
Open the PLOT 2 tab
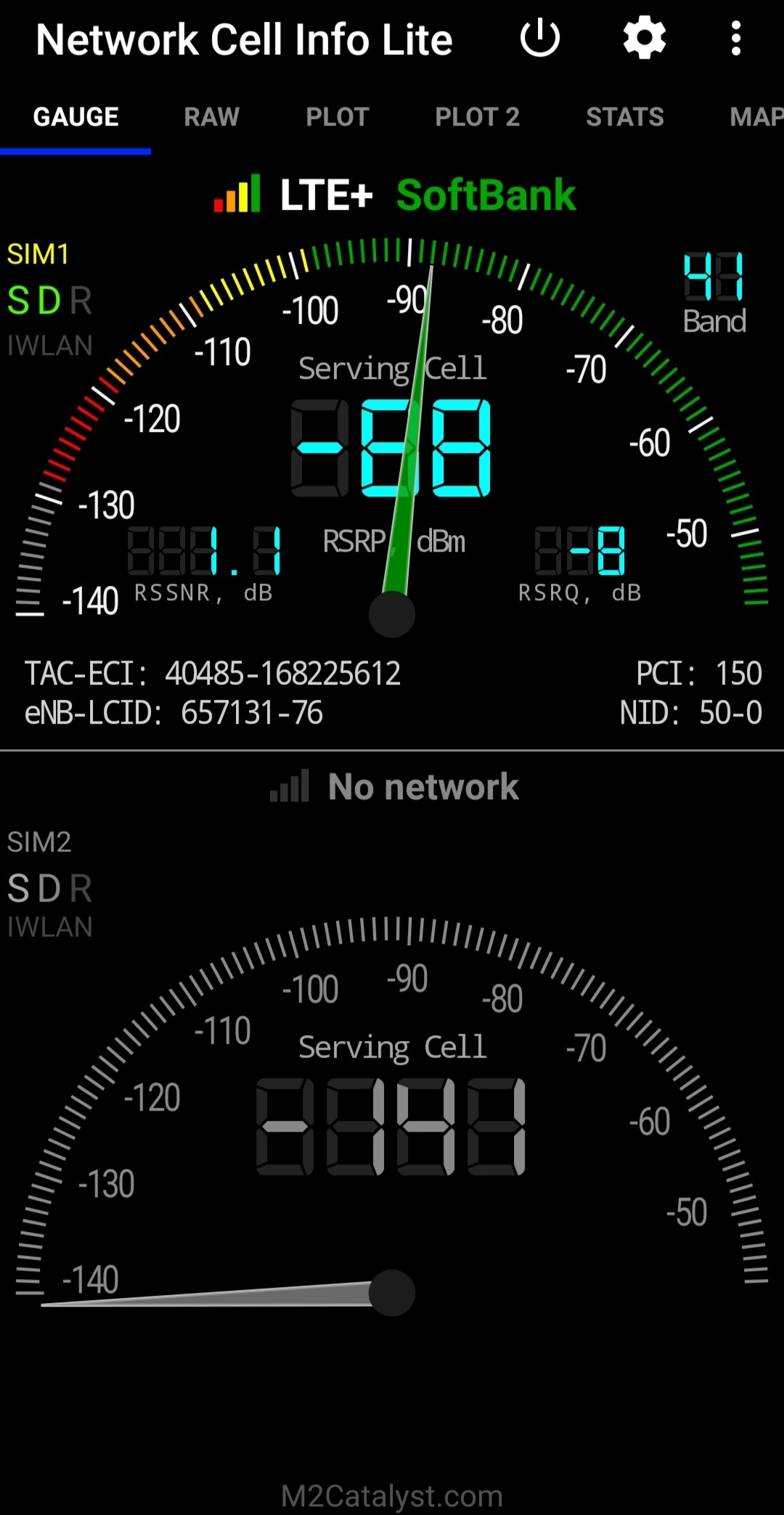tap(477, 117)
